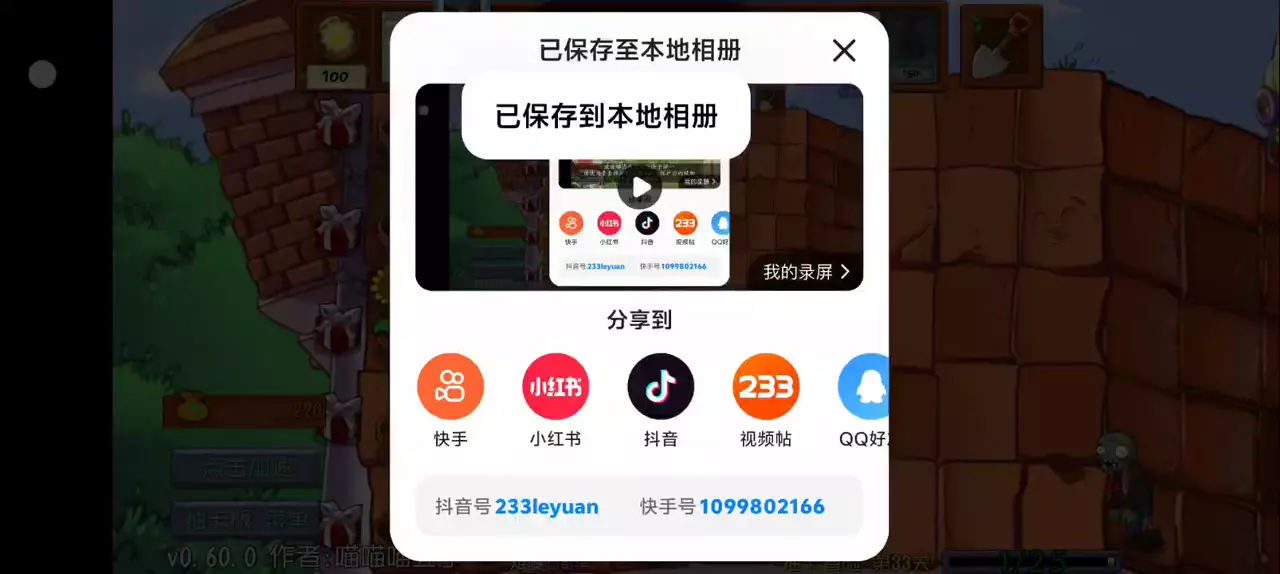Play the recorded screen video preview

click(640, 187)
